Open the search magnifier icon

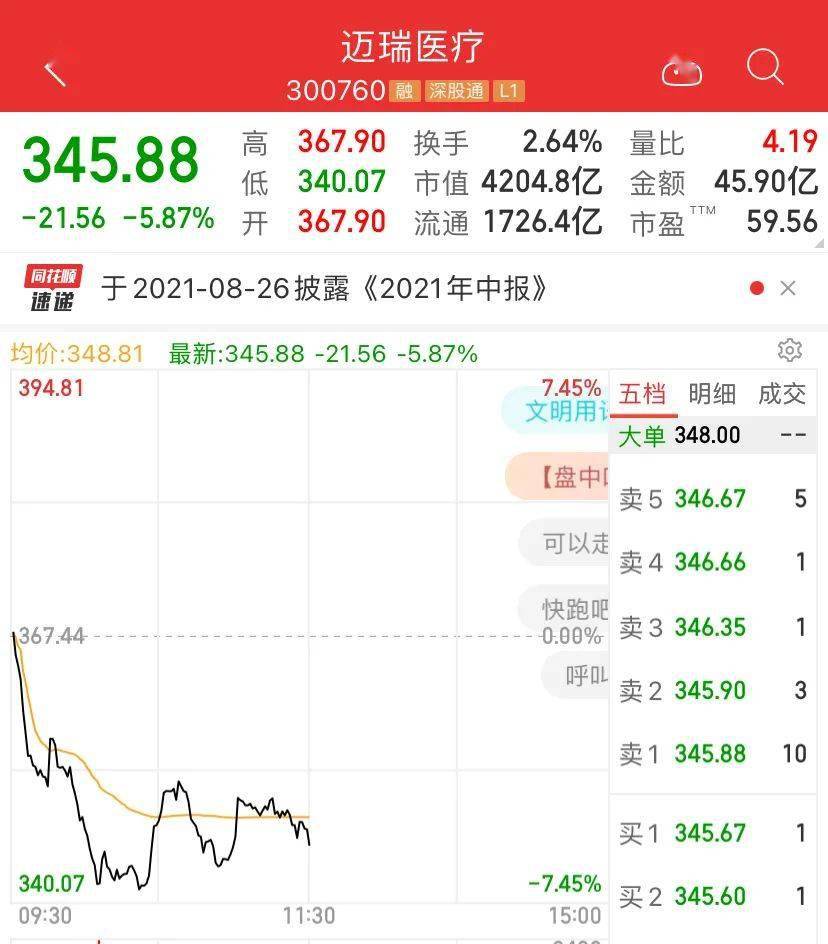click(765, 69)
